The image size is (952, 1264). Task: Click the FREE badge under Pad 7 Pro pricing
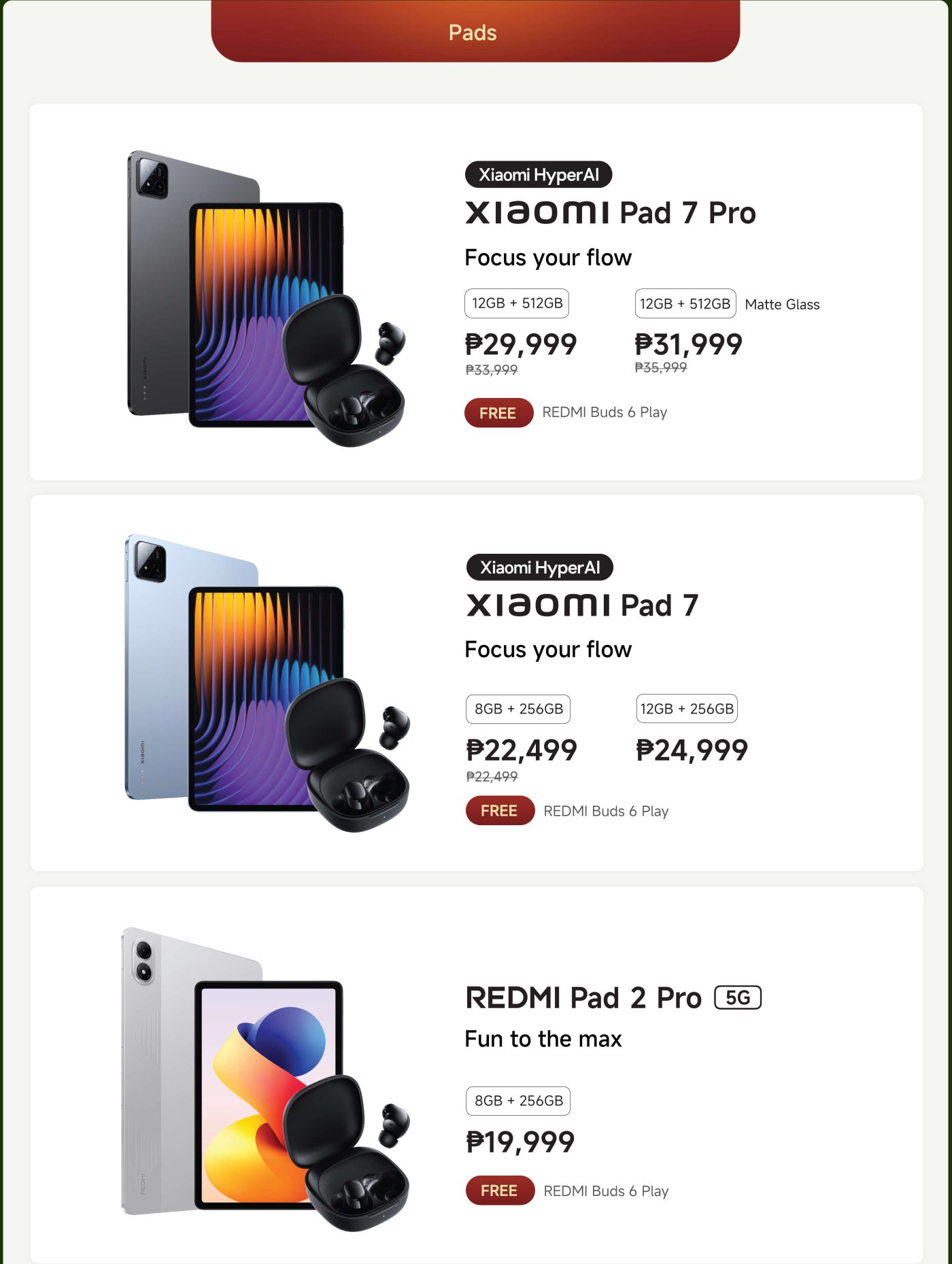pyautogui.click(x=498, y=412)
